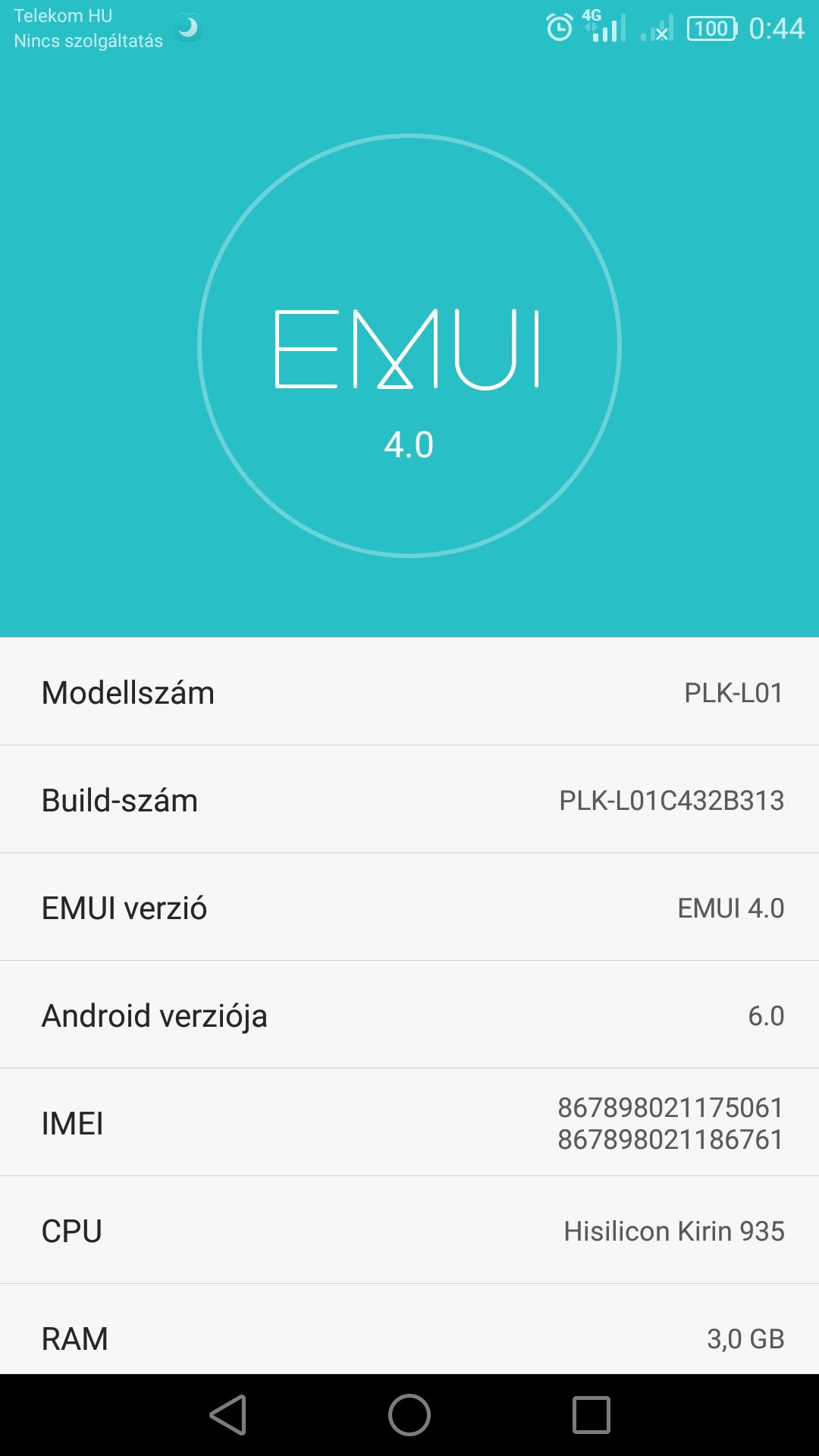The width and height of the screenshot is (819, 1456).
Task: Return to the home screen
Action: coord(409,1415)
